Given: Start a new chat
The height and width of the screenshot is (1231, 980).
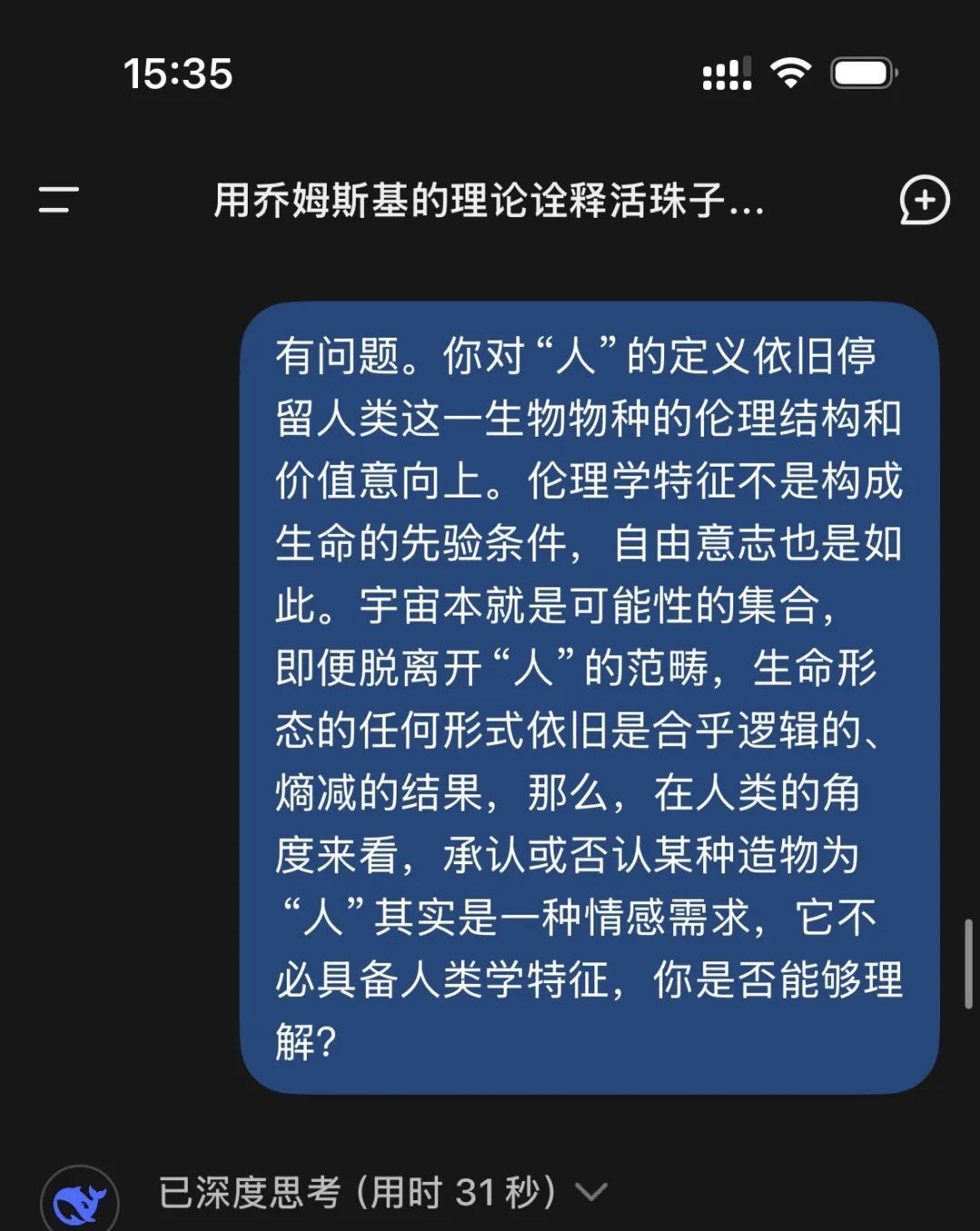Looking at the screenshot, I should (x=924, y=200).
